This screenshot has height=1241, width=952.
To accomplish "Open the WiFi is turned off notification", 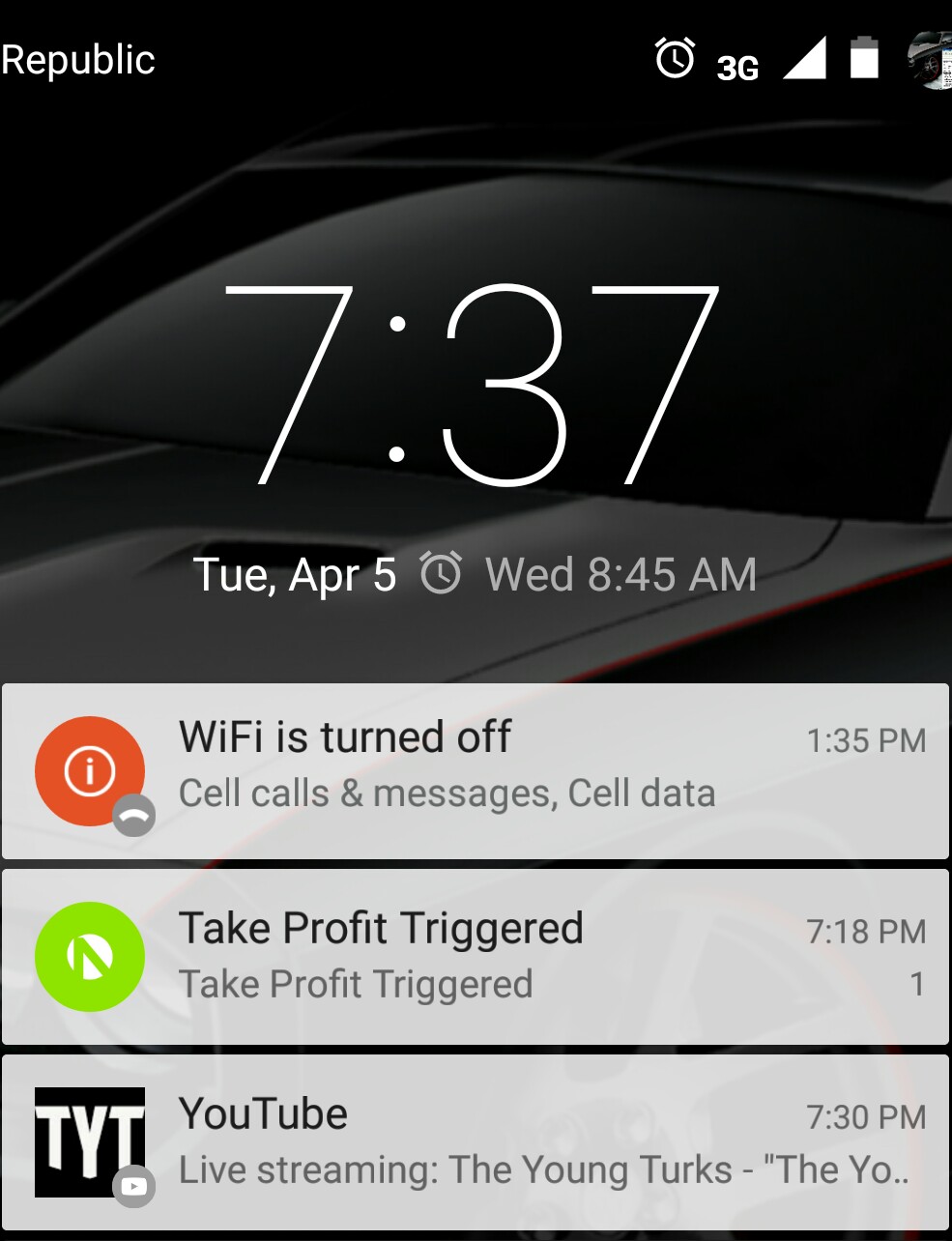I will coord(476,770).
